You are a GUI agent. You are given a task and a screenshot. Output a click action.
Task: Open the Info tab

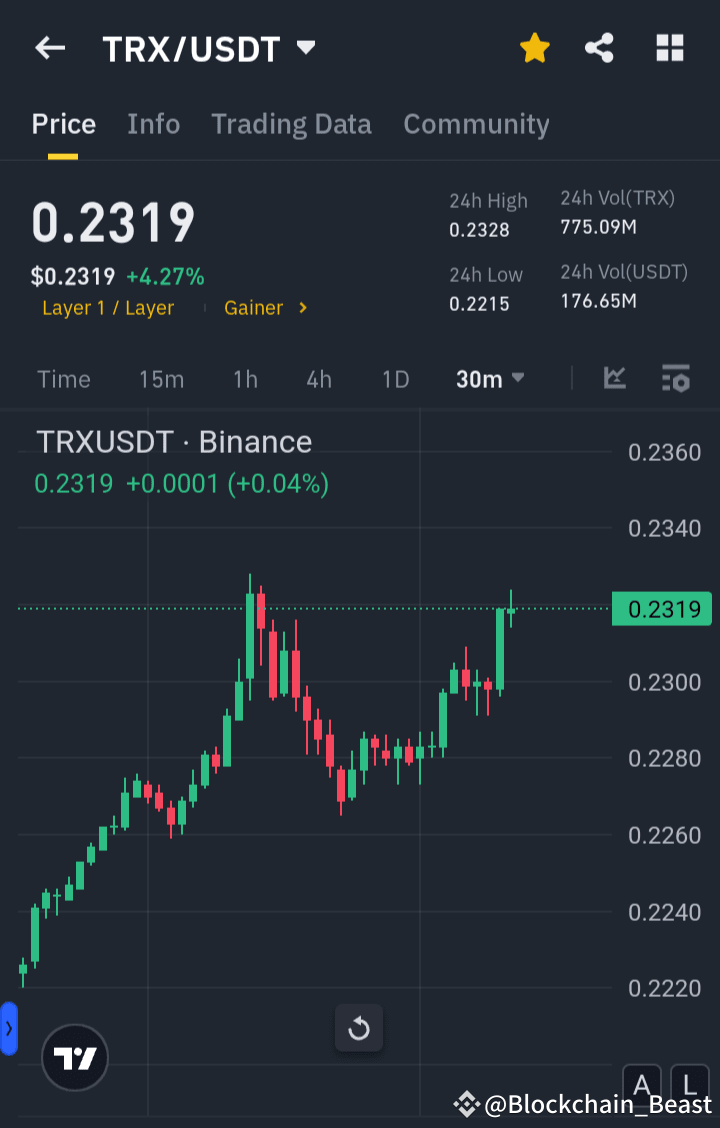point(153,124)
